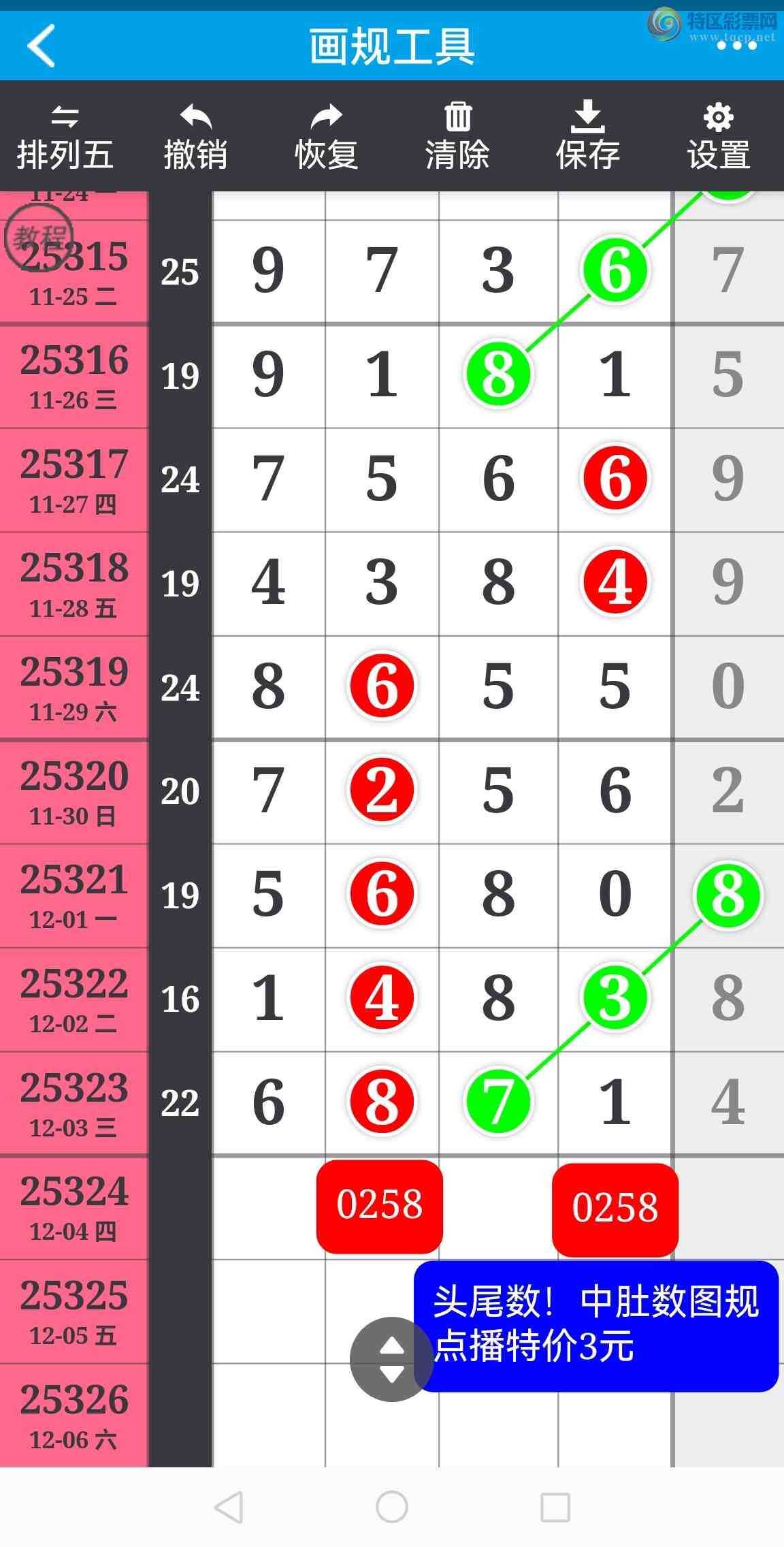
Task: Switch lottery type via 排列五
Action: [65, 137]
